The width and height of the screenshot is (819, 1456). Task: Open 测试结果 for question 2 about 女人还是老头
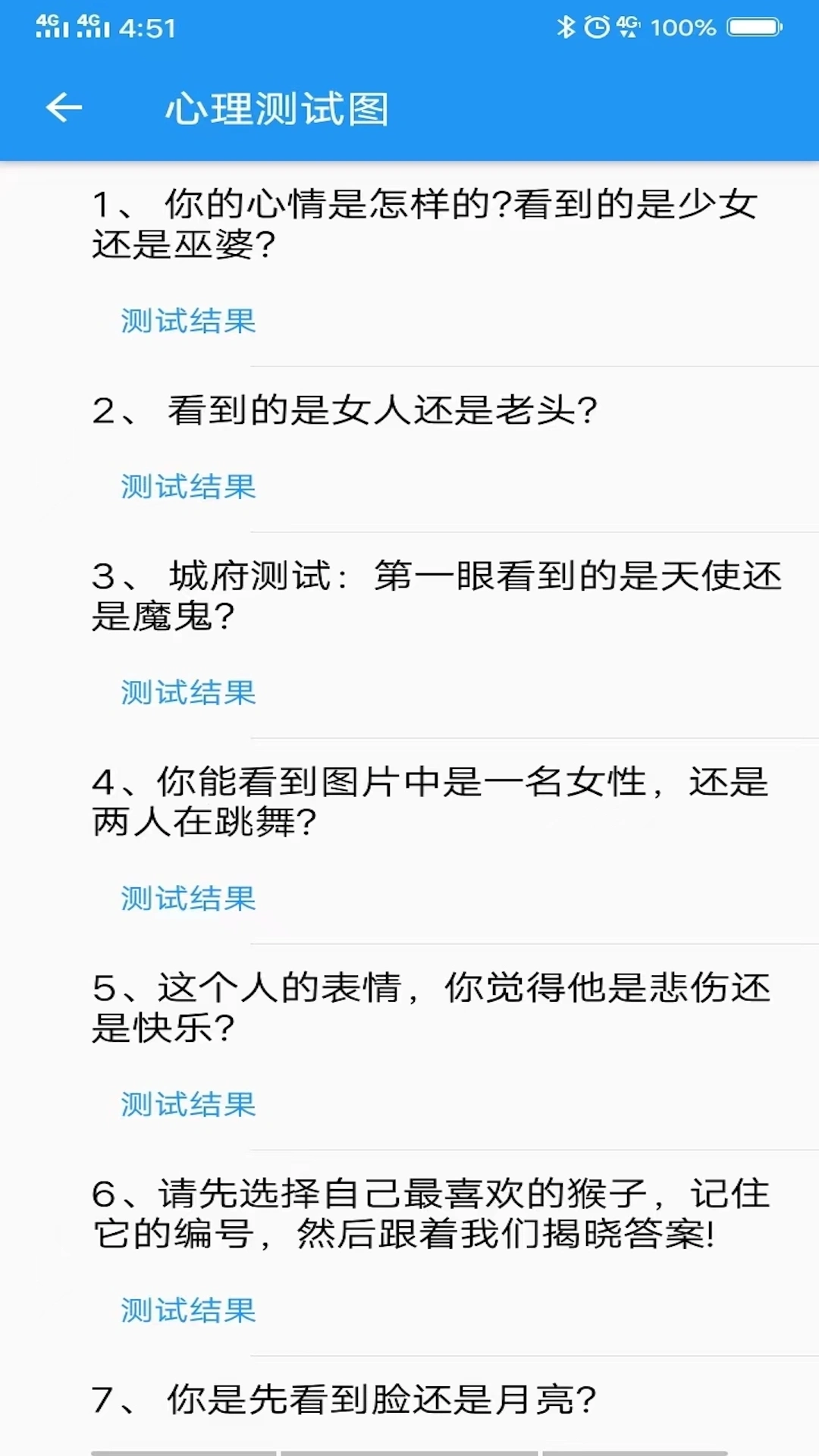[187, 488]
